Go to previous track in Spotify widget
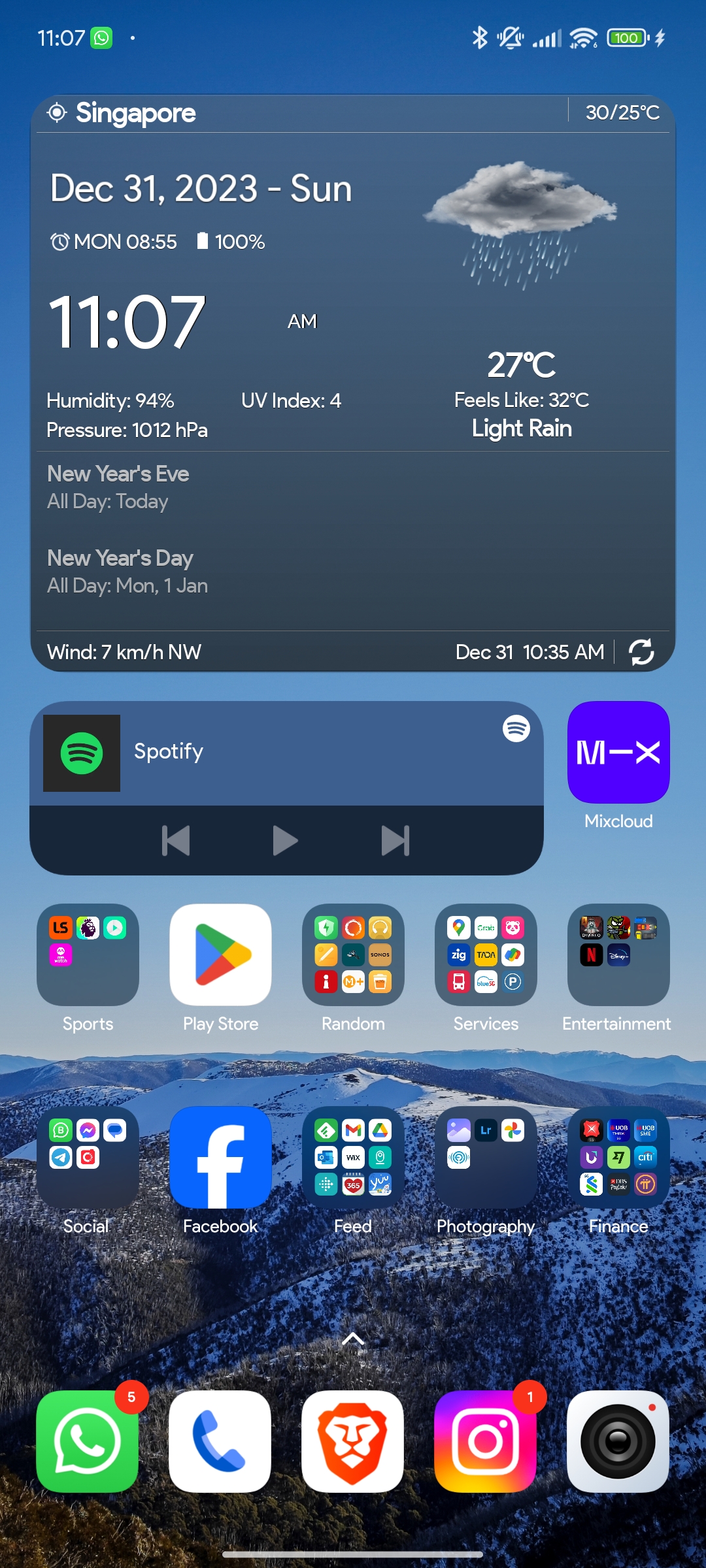706x1568 pixels. [176, 840]
